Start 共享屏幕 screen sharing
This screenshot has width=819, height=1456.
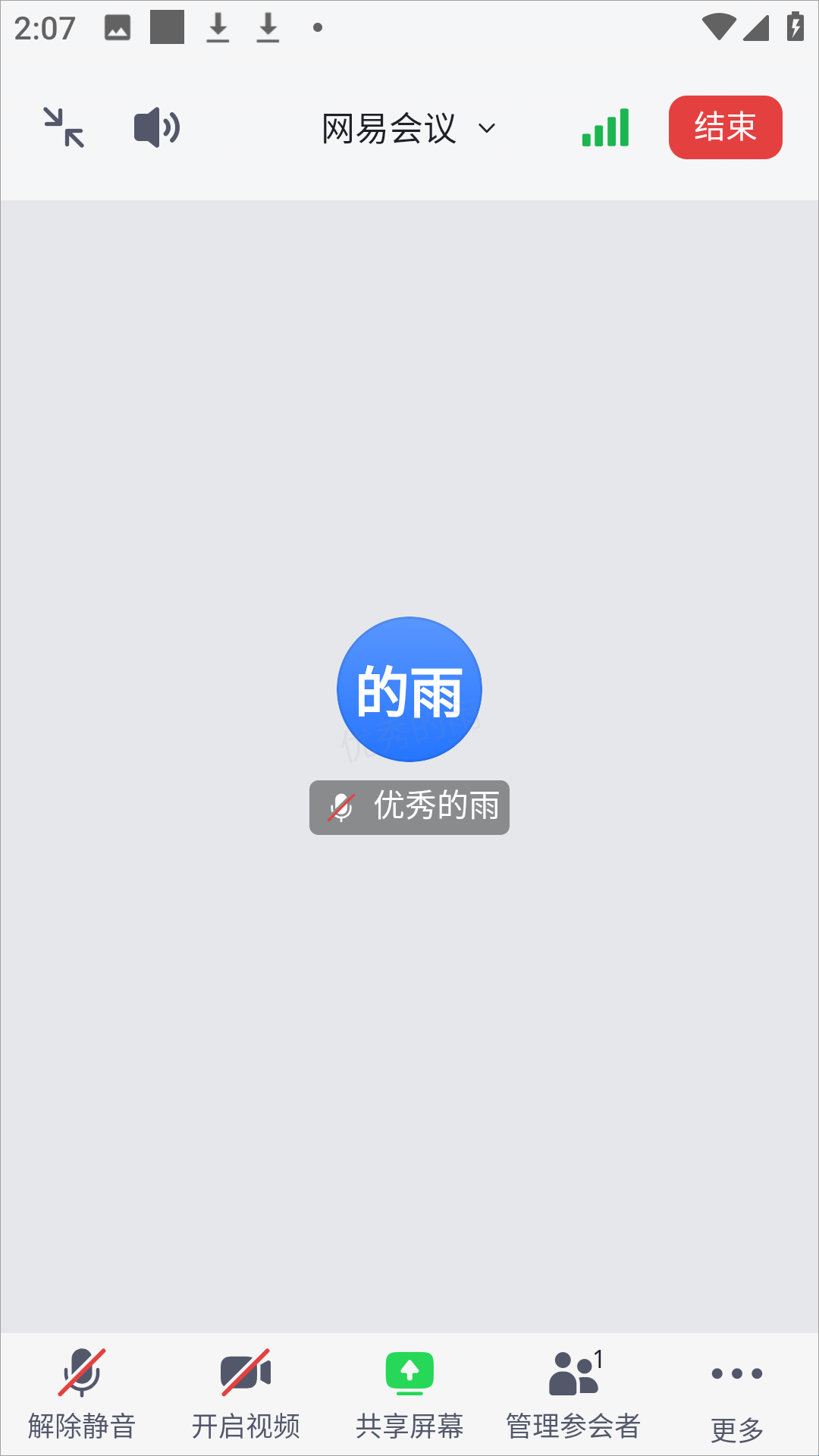click(x=409, y=1394)
